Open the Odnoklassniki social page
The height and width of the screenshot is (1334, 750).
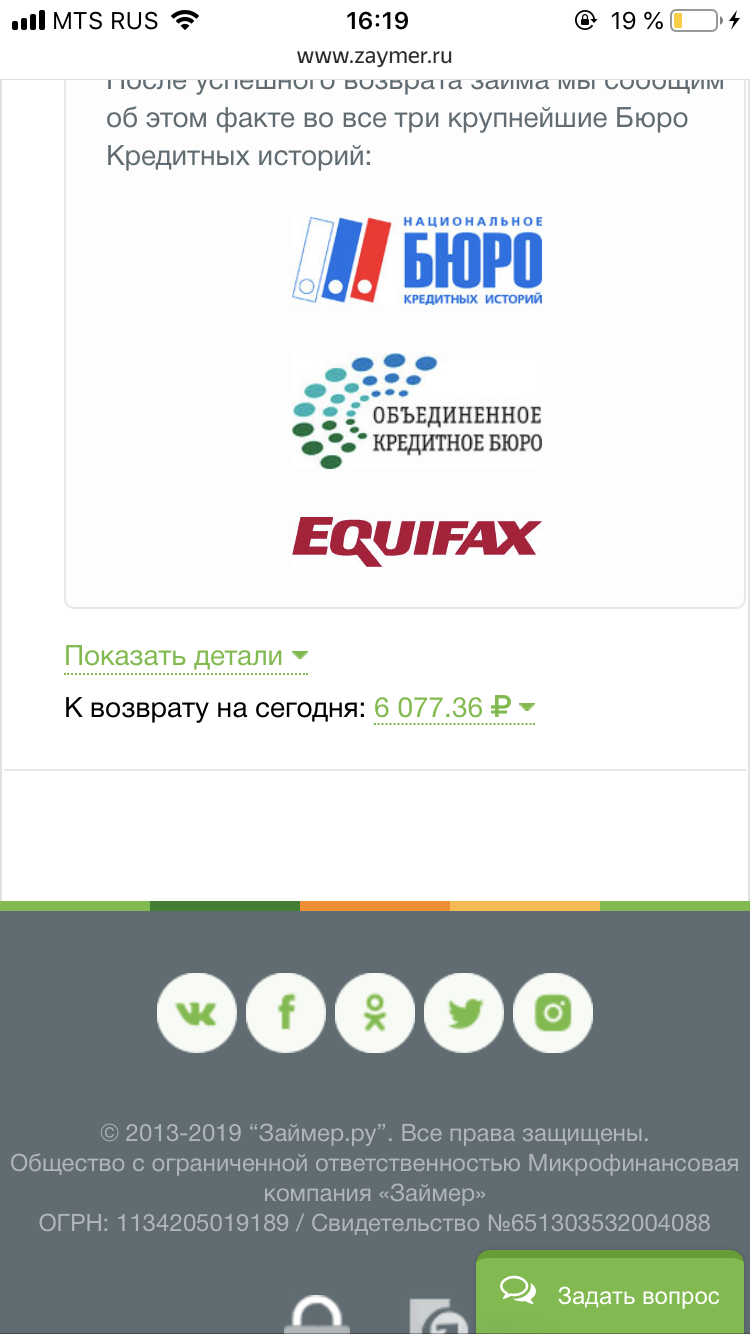pyautogui.click(x=375, y=1013)
